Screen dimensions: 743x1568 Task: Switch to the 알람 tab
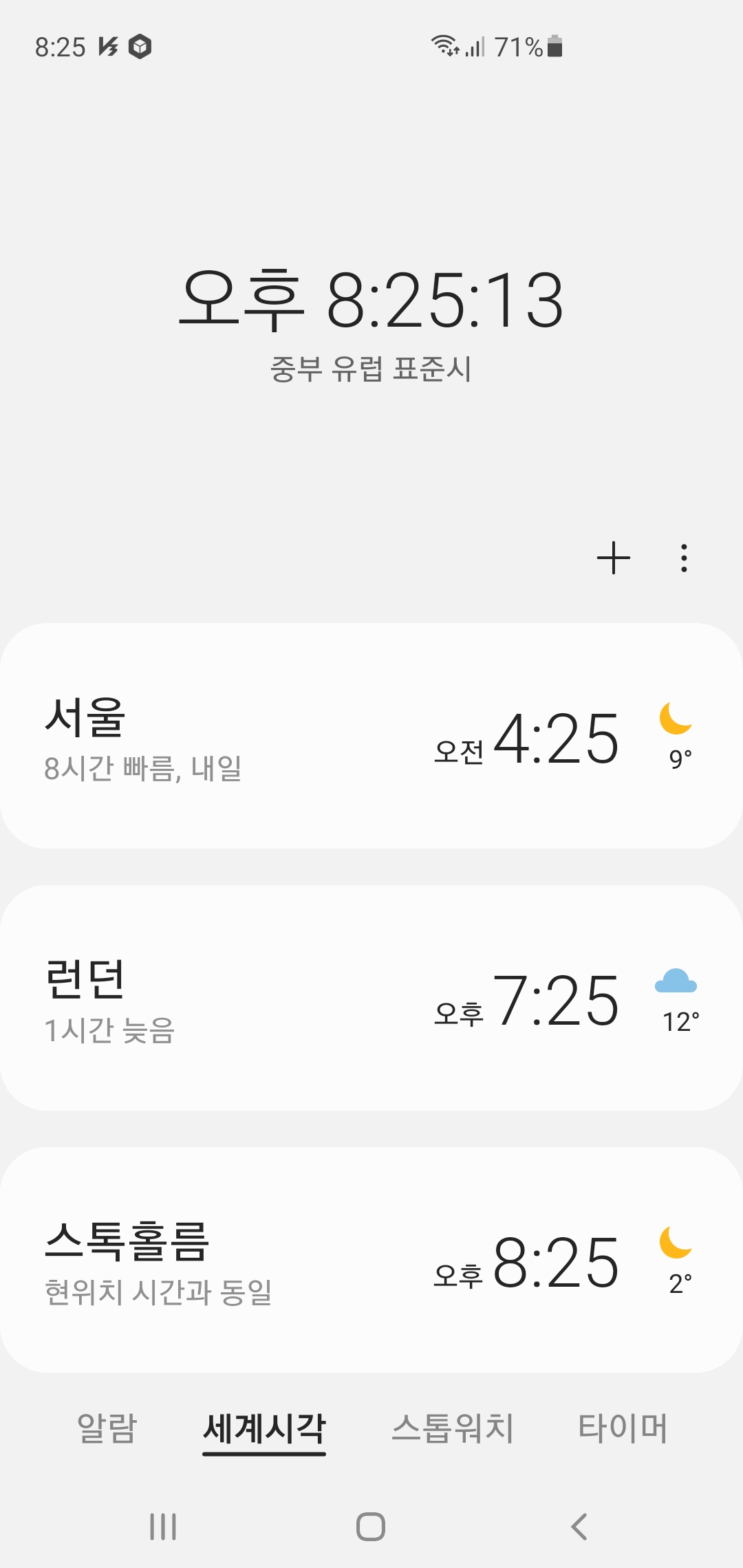(x=107, y=1428)
